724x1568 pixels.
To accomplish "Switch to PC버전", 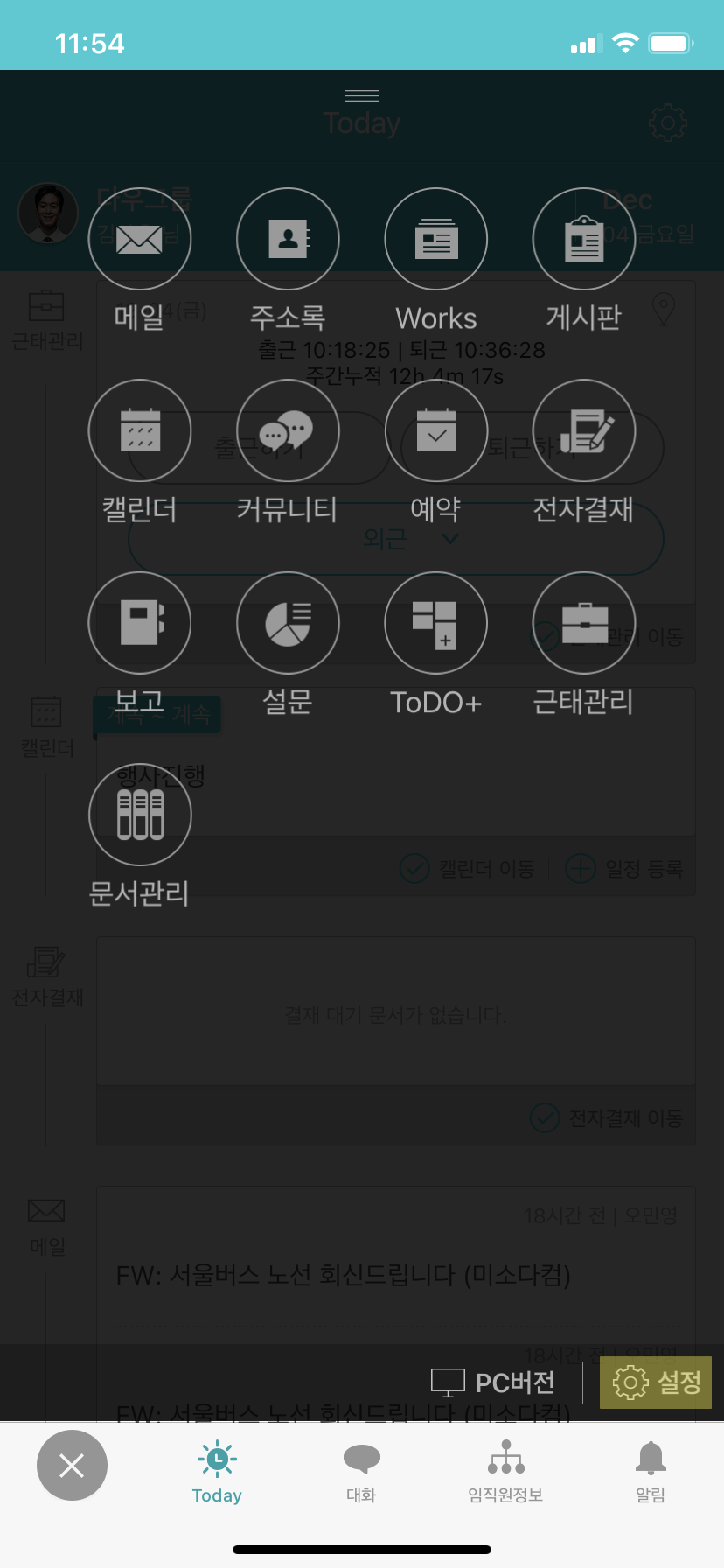I will [x=494, y=1382].
